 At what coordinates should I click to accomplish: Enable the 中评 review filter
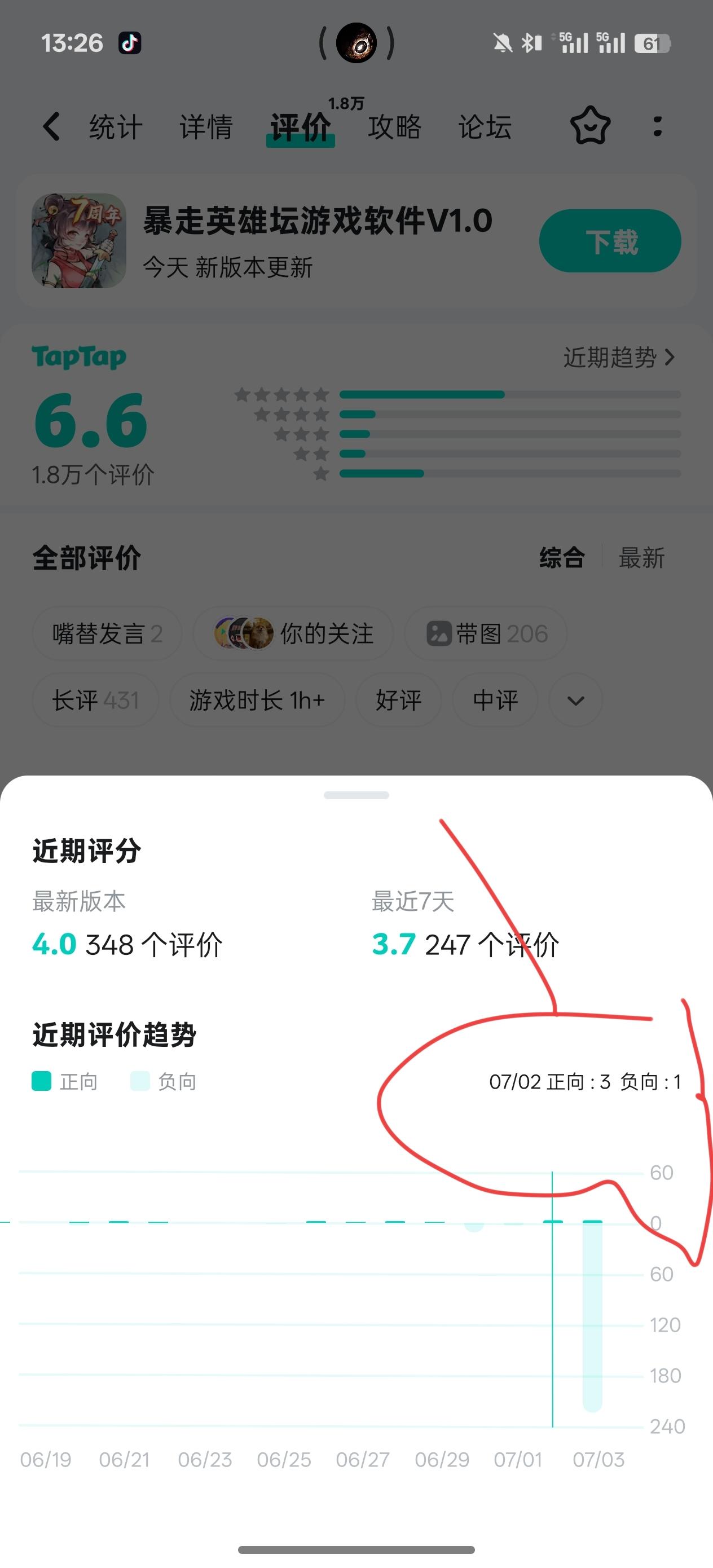pyautogui.click(x=495, y=700)
